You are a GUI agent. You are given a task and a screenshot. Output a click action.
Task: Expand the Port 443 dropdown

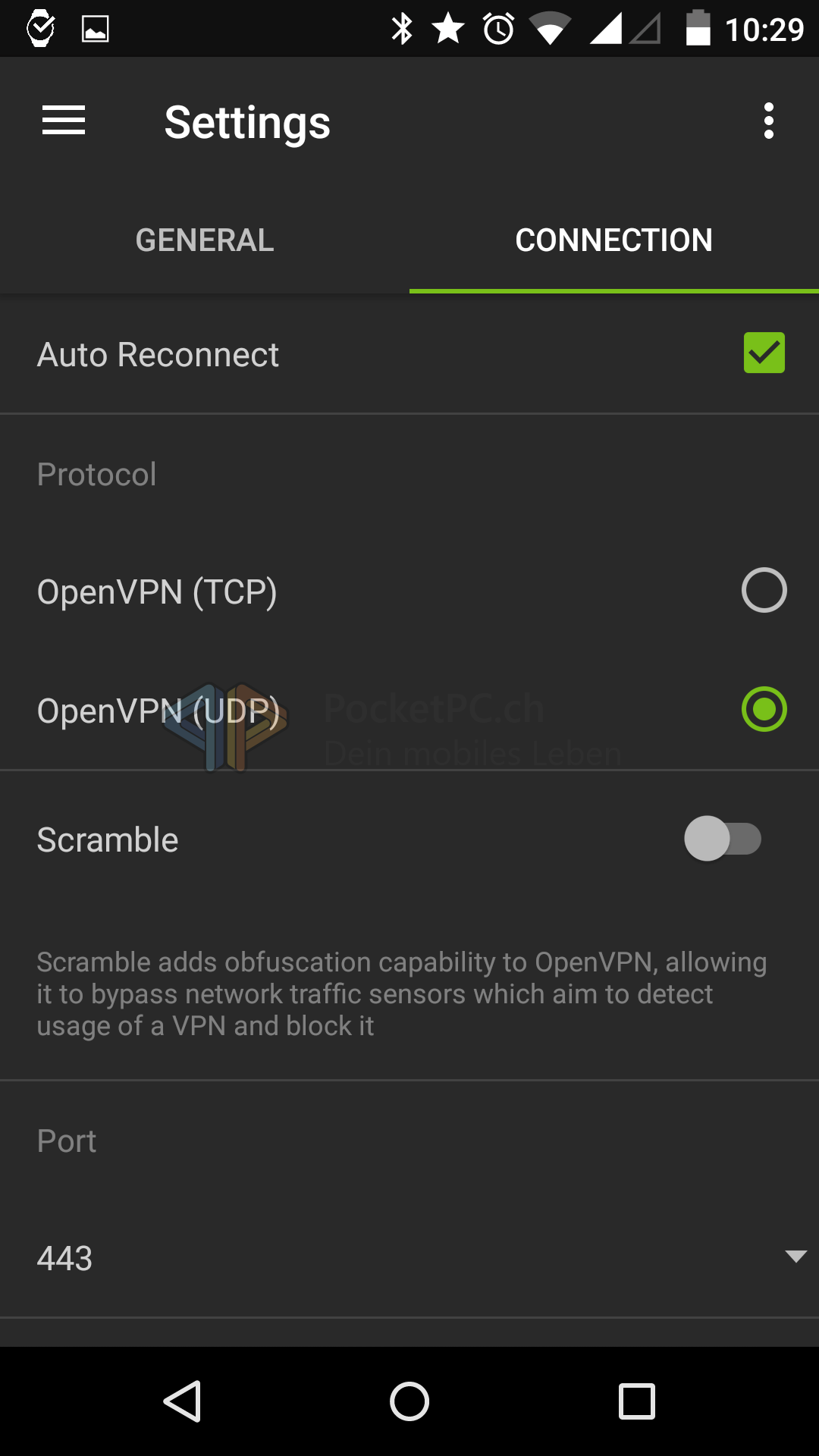coord(795,1257)
